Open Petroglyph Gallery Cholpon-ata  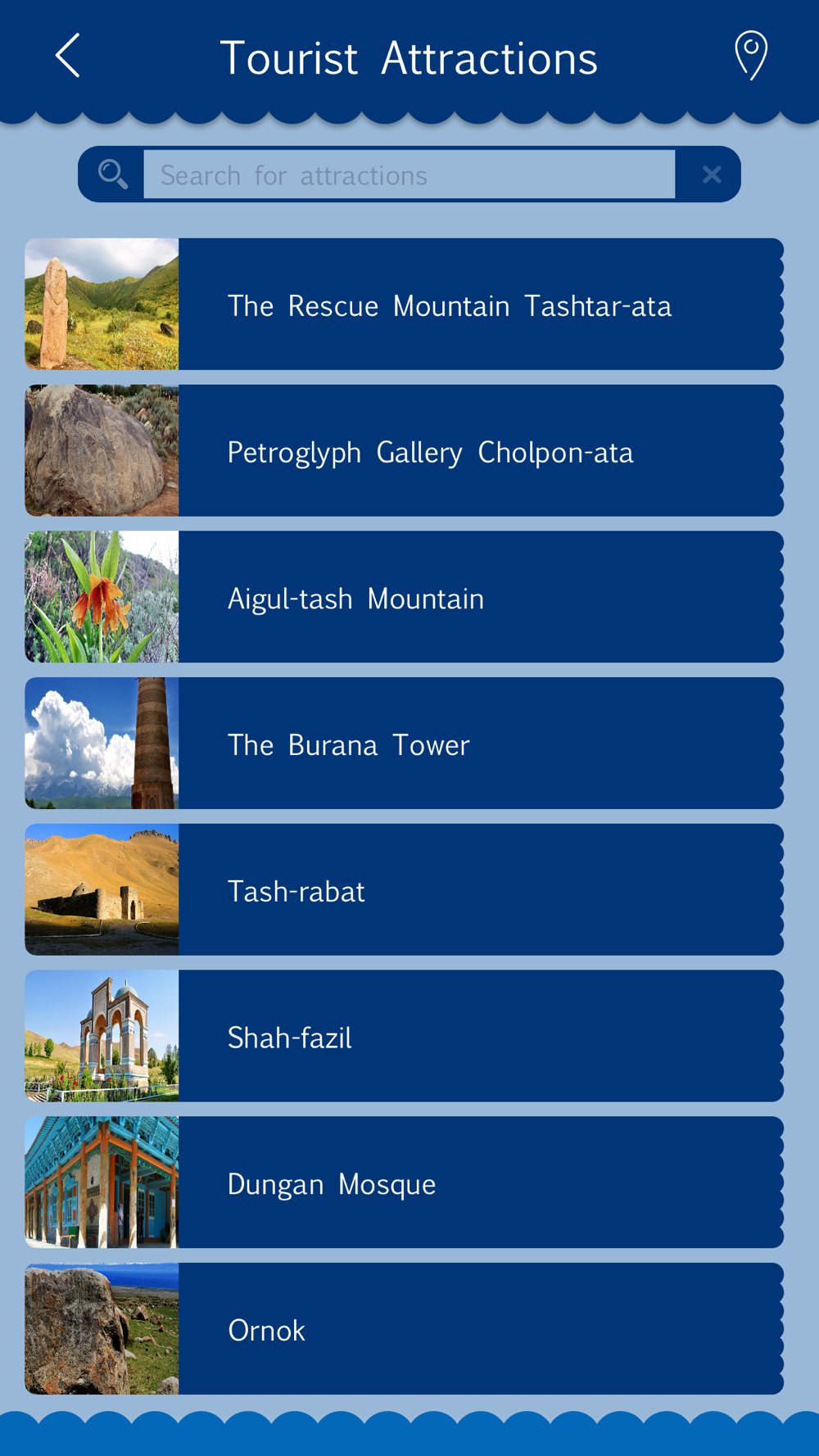point(404,450)
